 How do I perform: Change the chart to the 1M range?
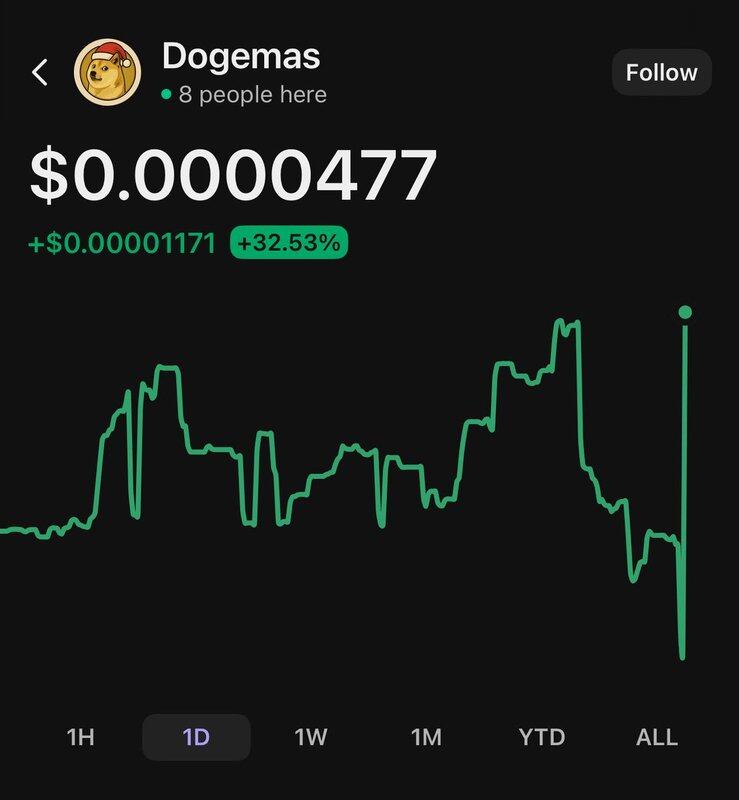426,738
